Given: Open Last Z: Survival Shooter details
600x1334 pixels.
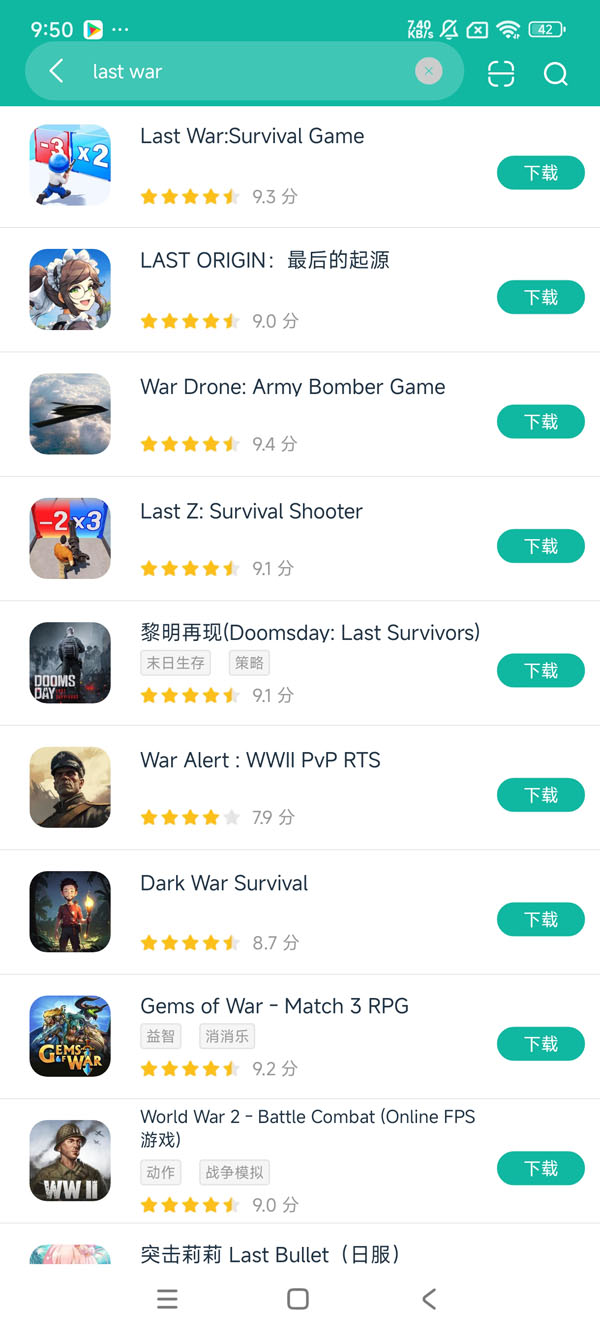Looking at the screenshot, I should [x=251, y=512].
